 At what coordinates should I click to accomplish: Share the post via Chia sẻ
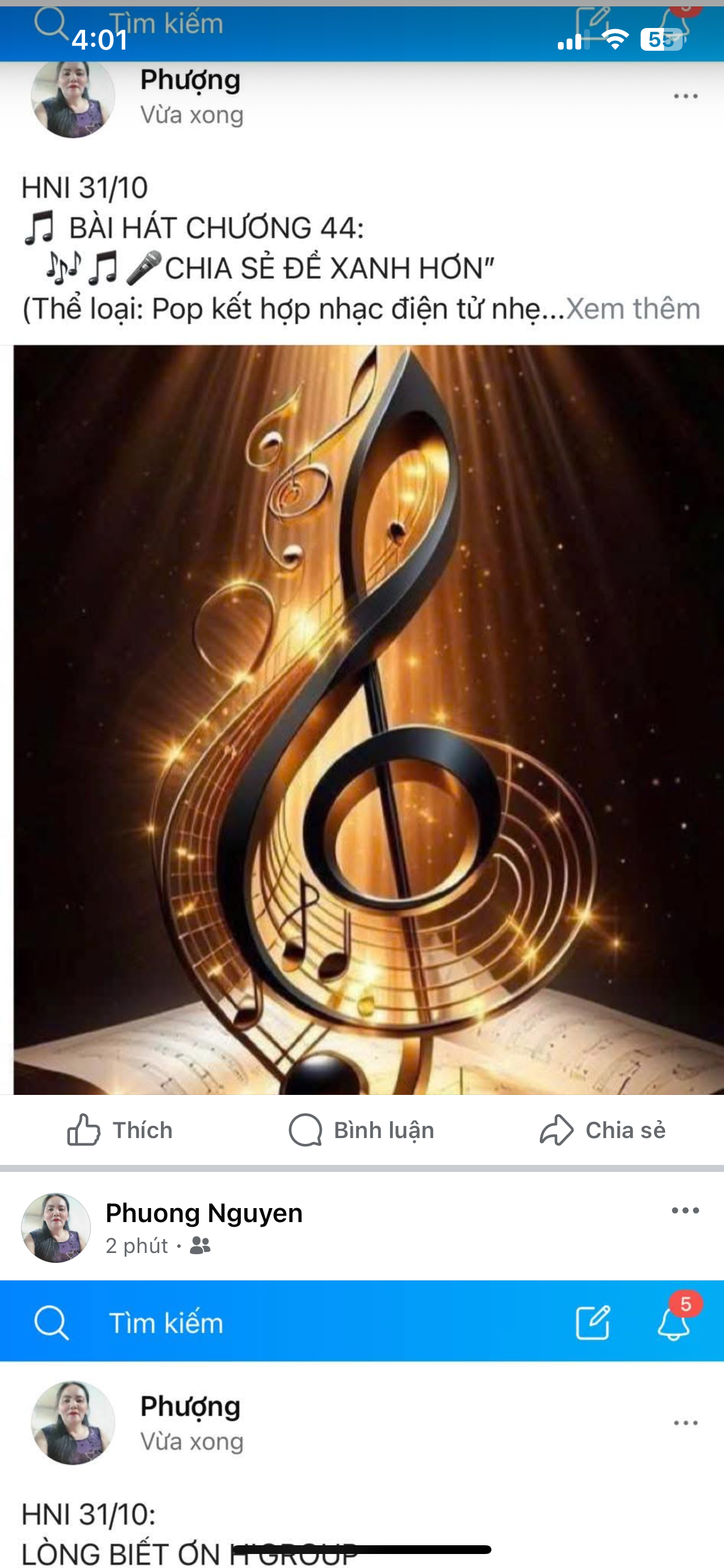[x=602, y=1130]
